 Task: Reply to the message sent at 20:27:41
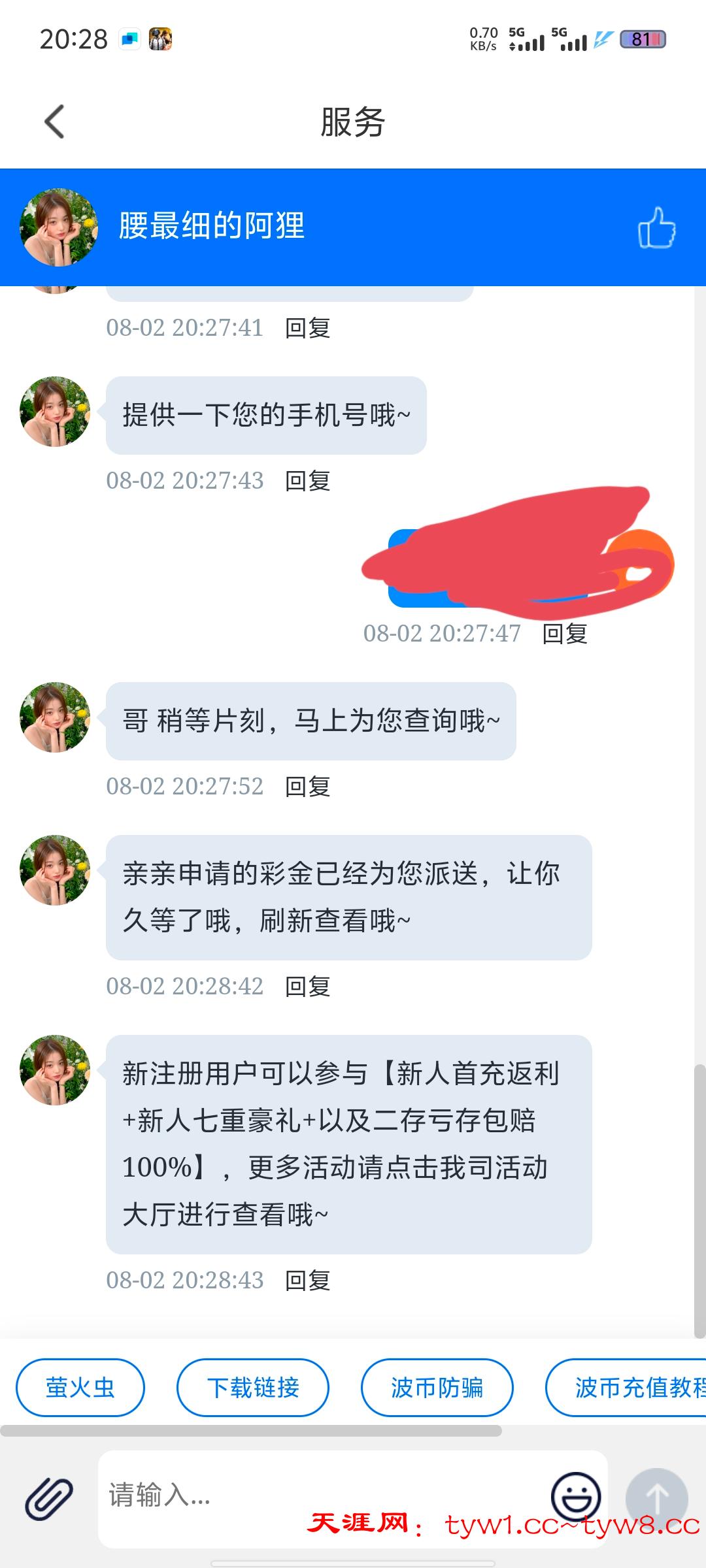(307, 328)
